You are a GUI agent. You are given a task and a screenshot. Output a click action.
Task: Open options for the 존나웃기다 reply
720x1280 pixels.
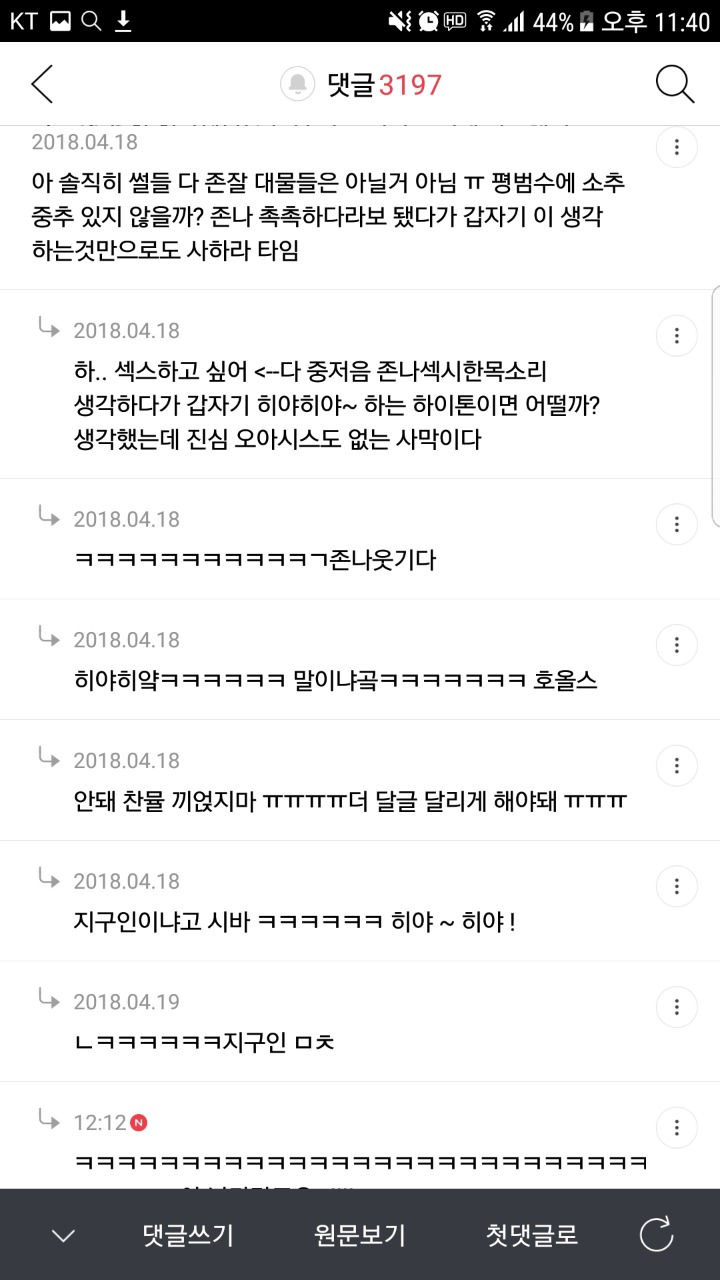[677, 524]
